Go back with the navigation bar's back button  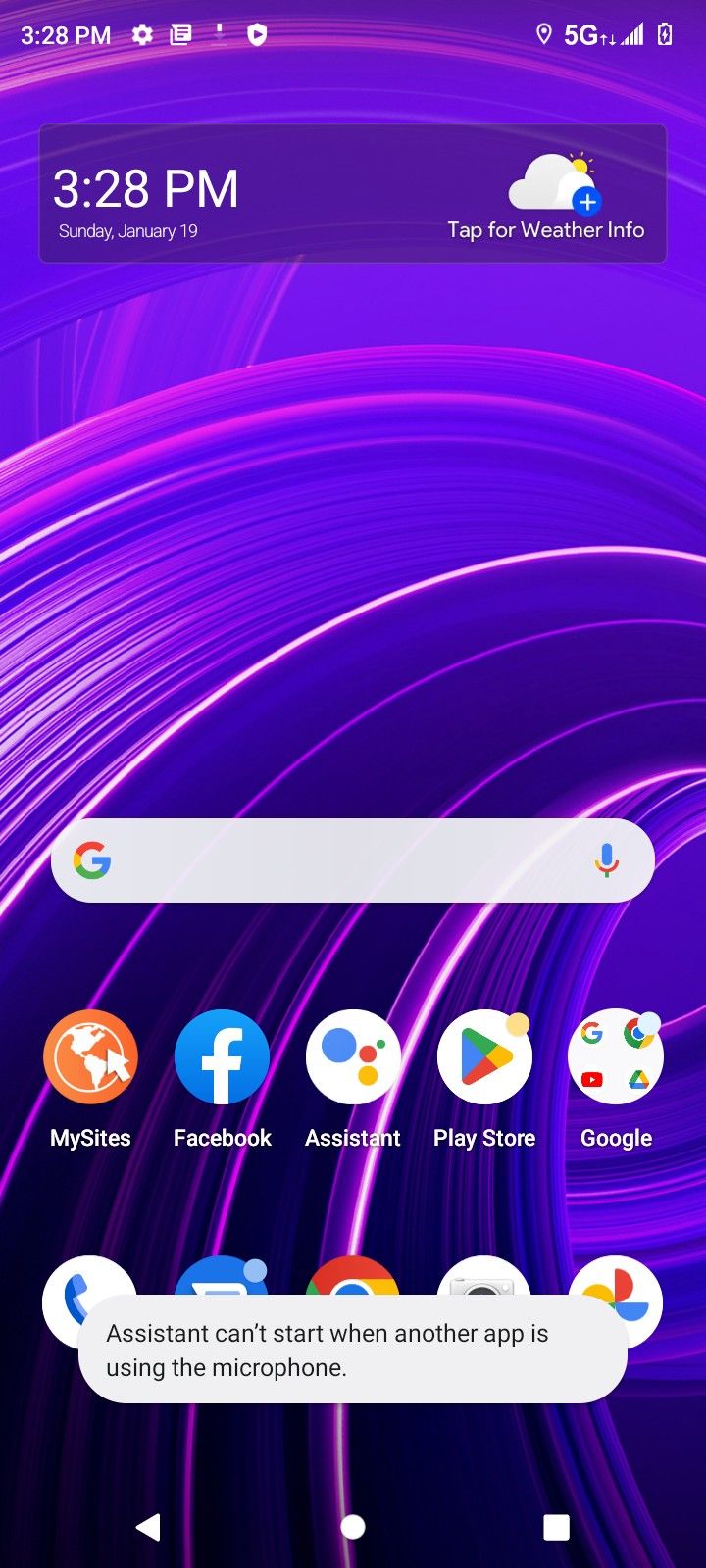point(148,1527)
